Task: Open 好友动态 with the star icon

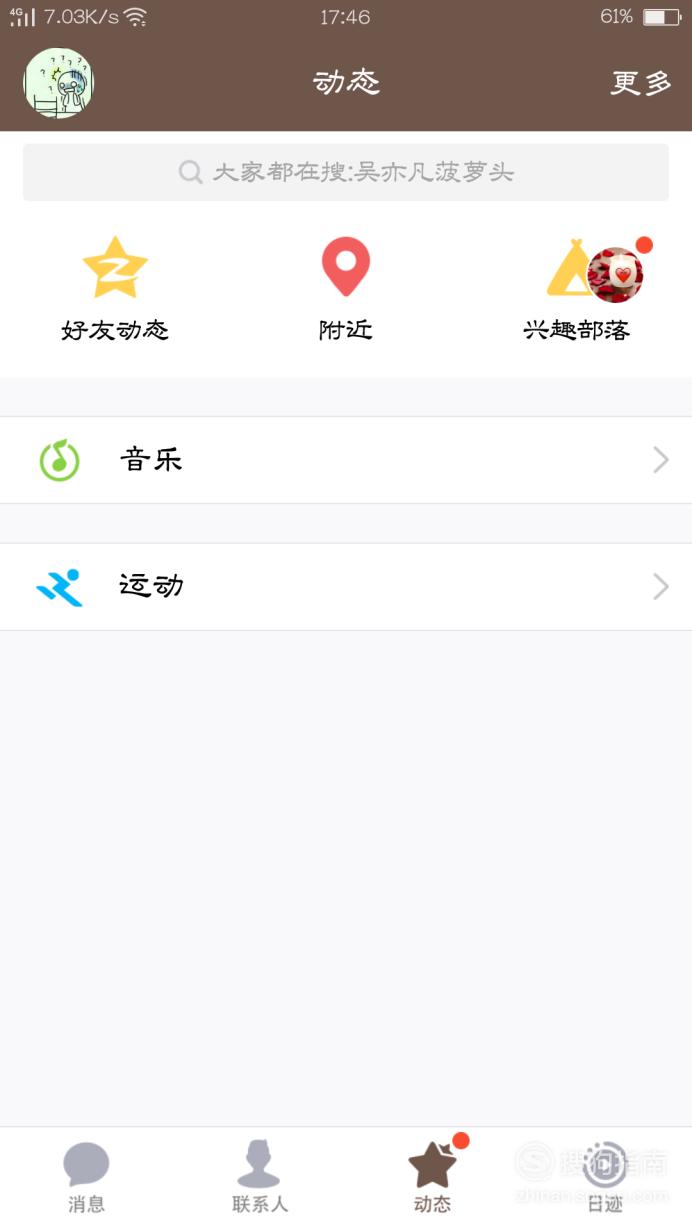Action: (x=115, y=289)
